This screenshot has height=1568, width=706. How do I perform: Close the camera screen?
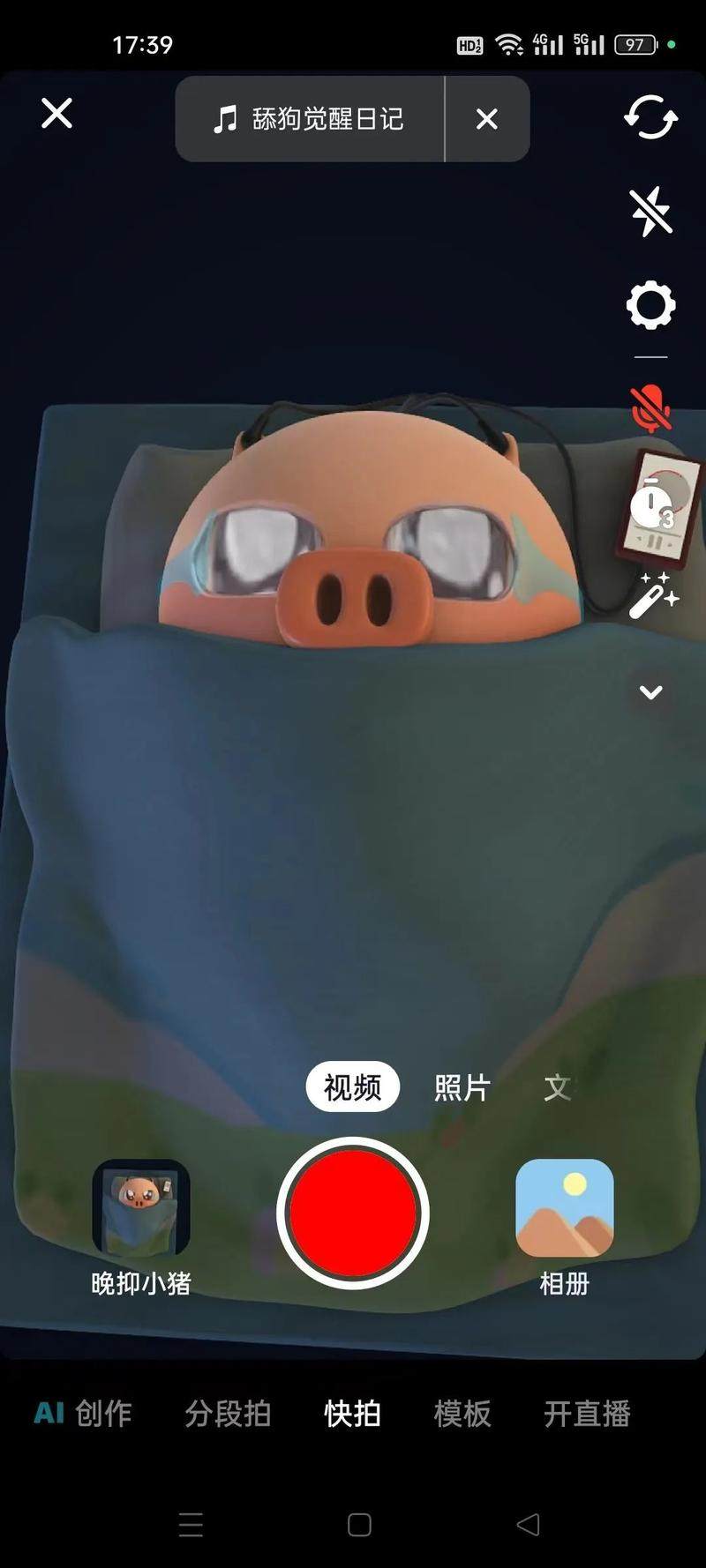[56, 114]
